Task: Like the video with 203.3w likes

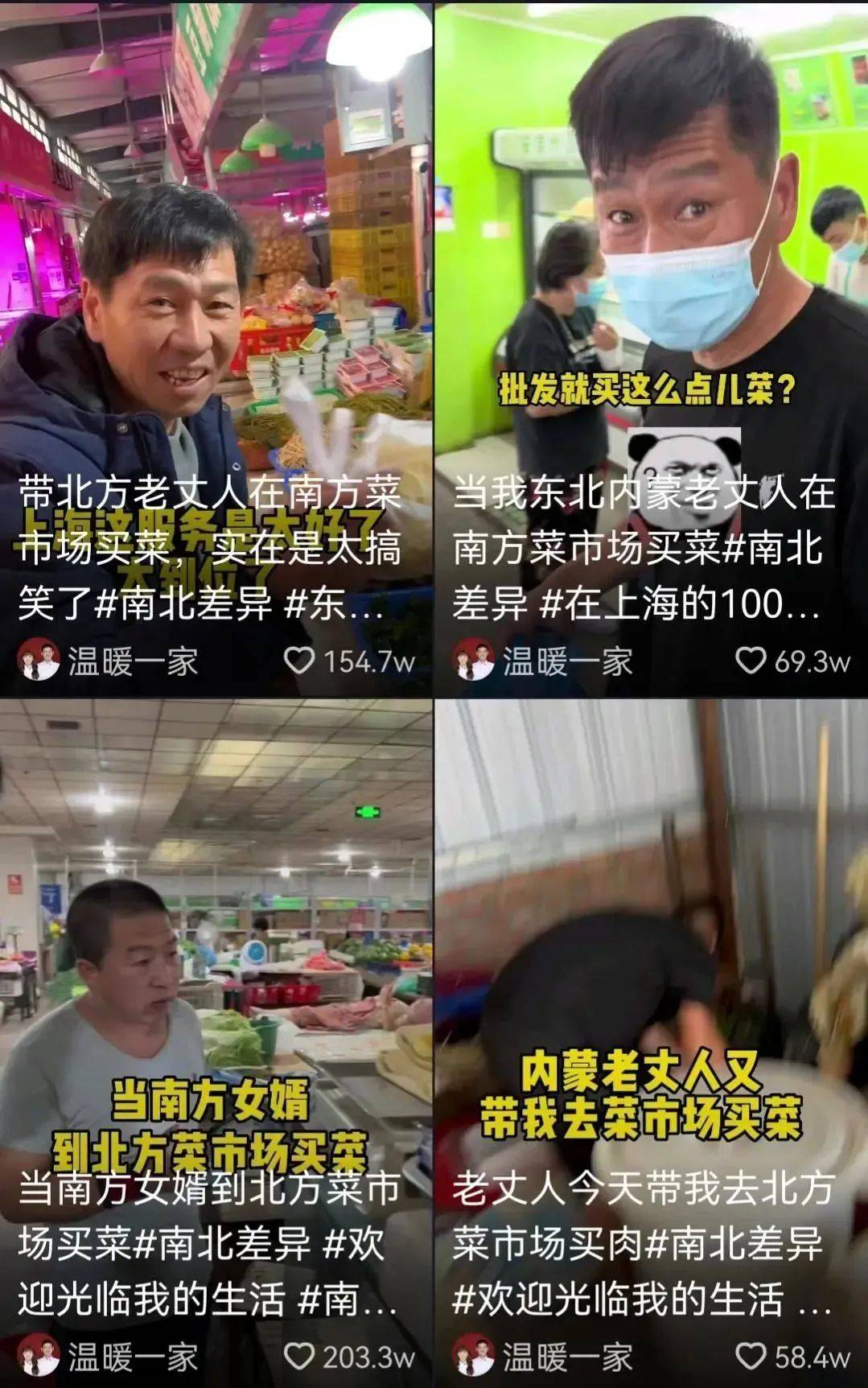Action: click(x=300, y=1357)
